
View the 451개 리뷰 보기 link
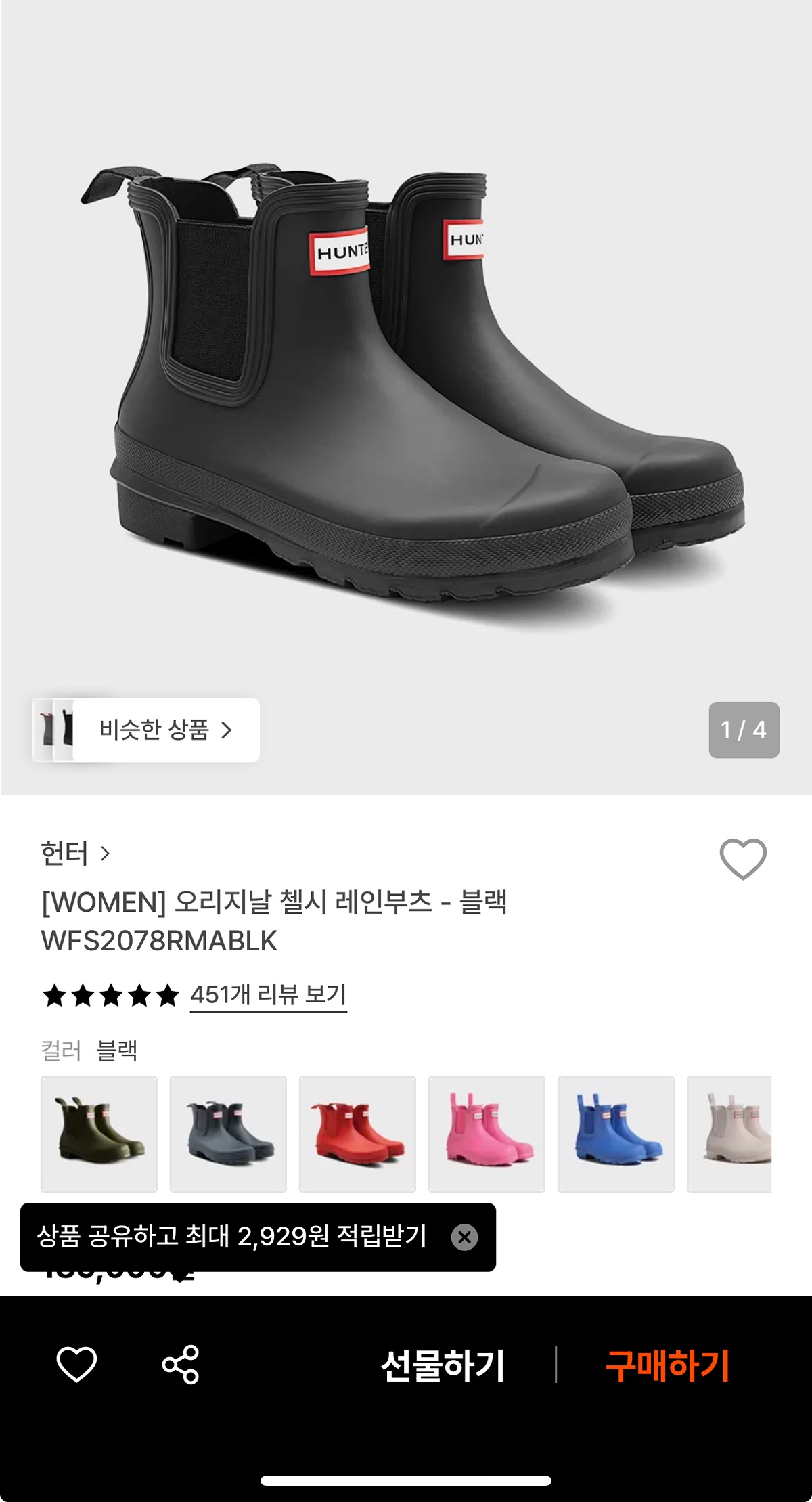(x=268, y=995)
